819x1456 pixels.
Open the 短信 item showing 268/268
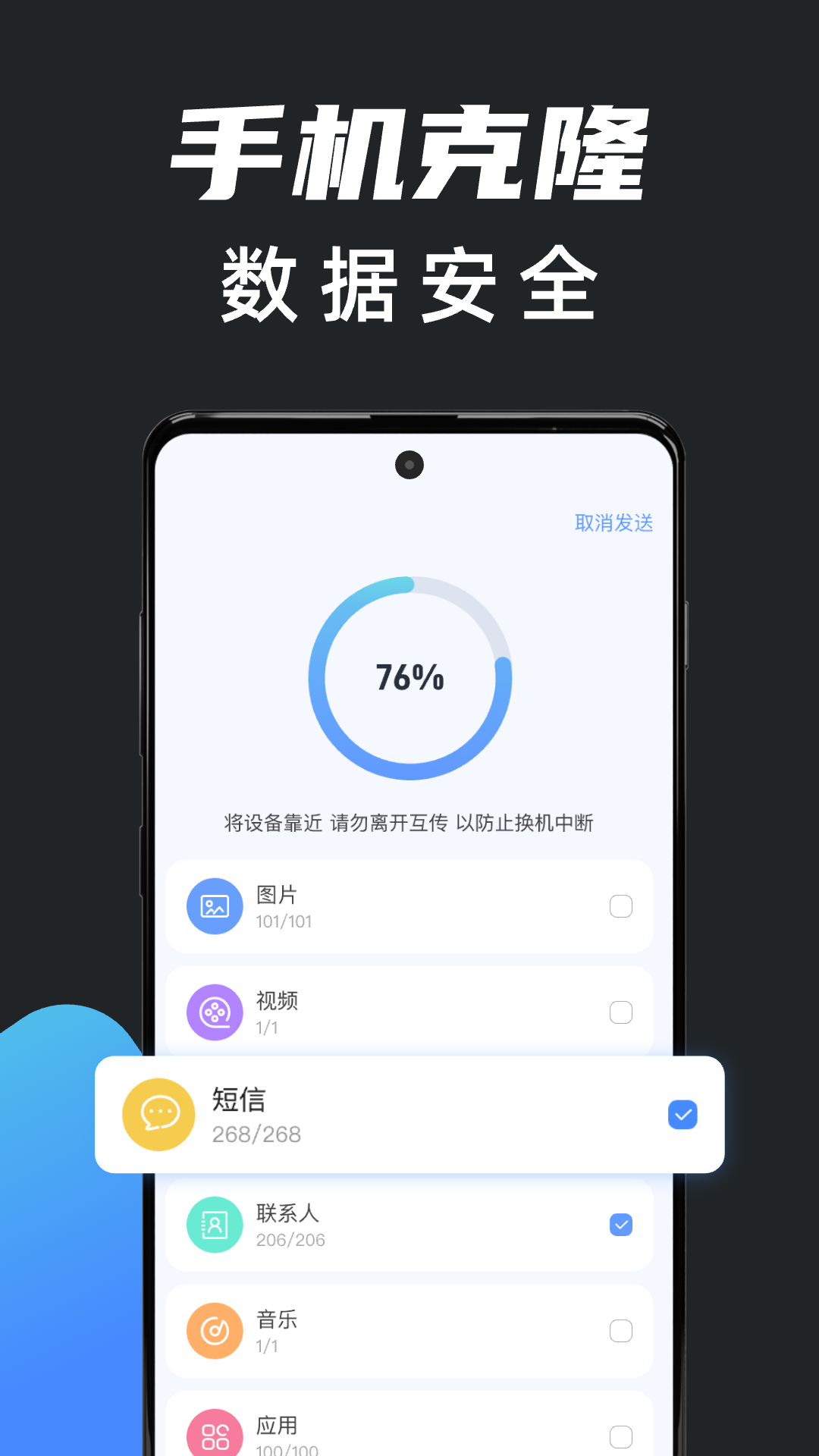pos(409,1115)
